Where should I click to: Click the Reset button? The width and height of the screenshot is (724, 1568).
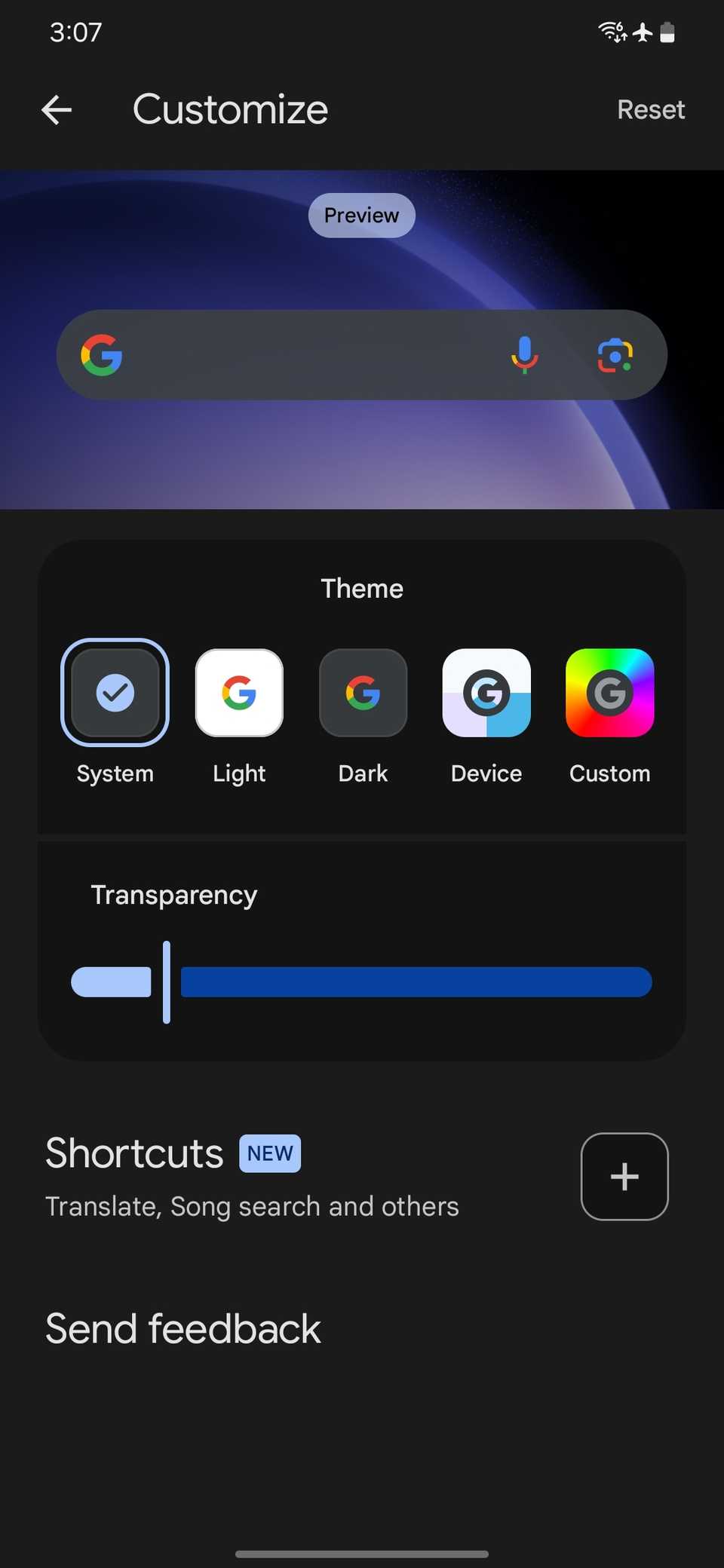[x=651, y=109]
